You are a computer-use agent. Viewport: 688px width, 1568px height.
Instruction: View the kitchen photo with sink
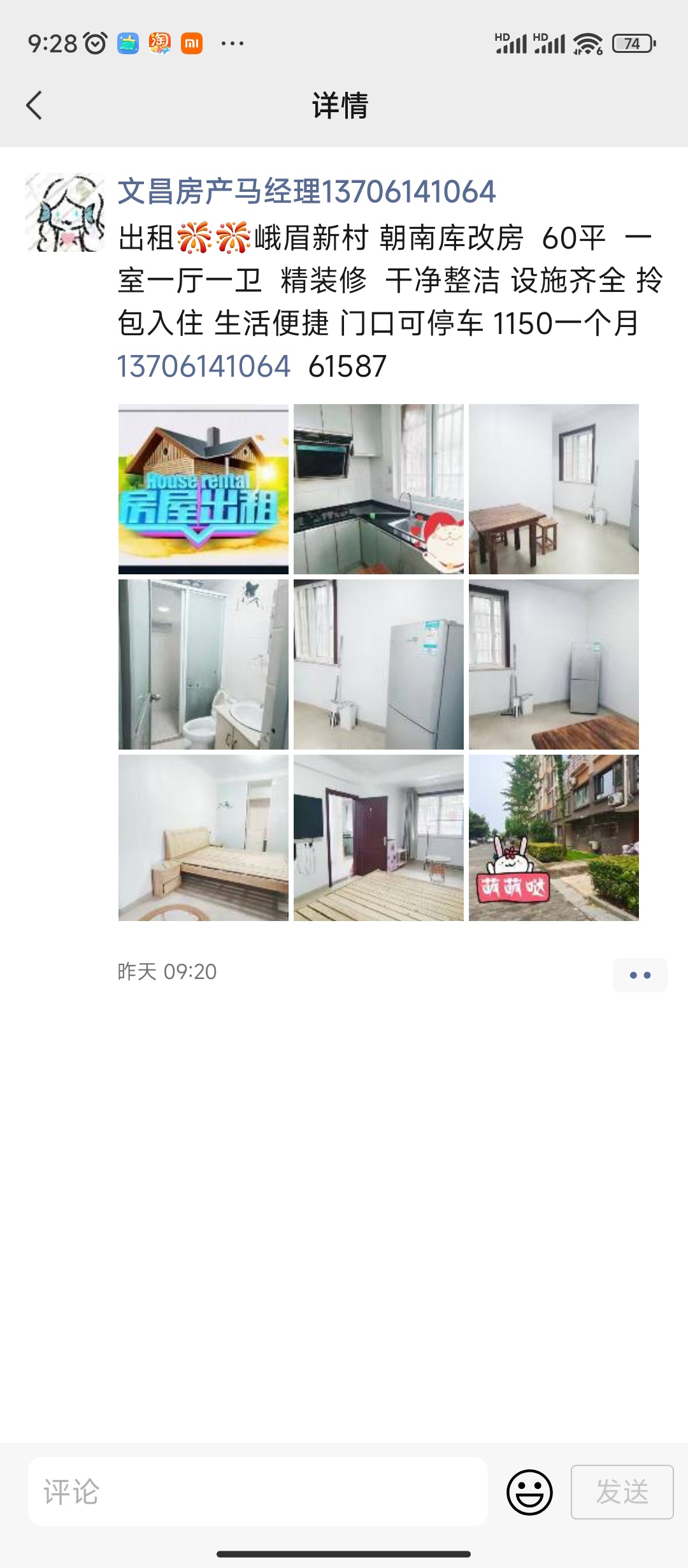[x=378, y=489]
